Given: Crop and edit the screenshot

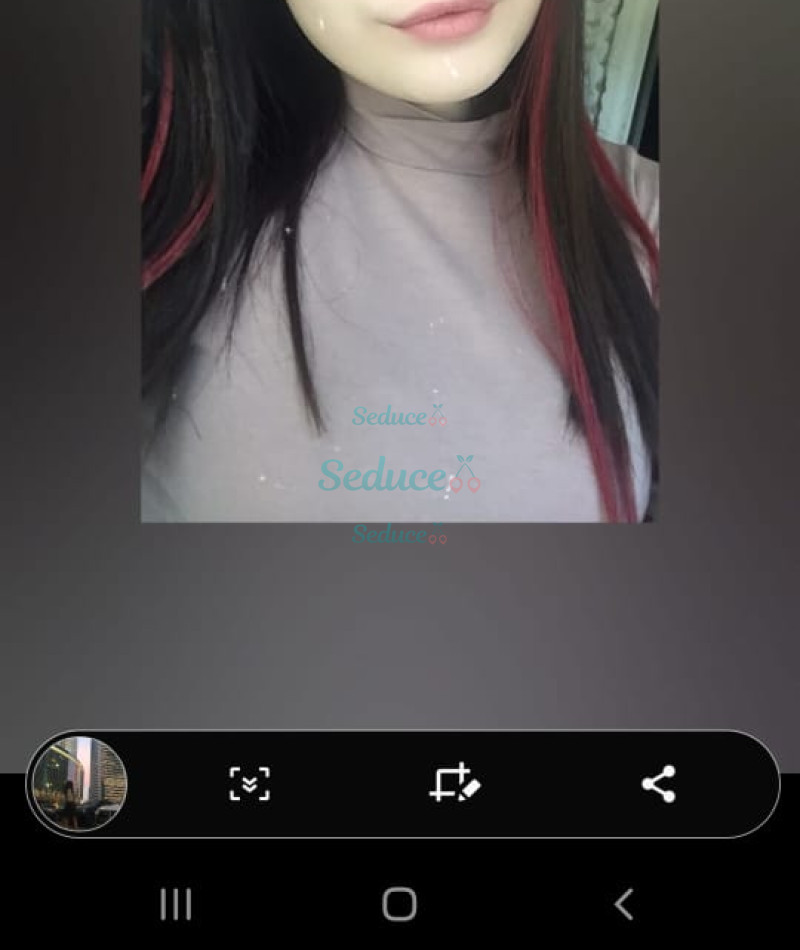Looking at the screenshot, I should [455, 783].
